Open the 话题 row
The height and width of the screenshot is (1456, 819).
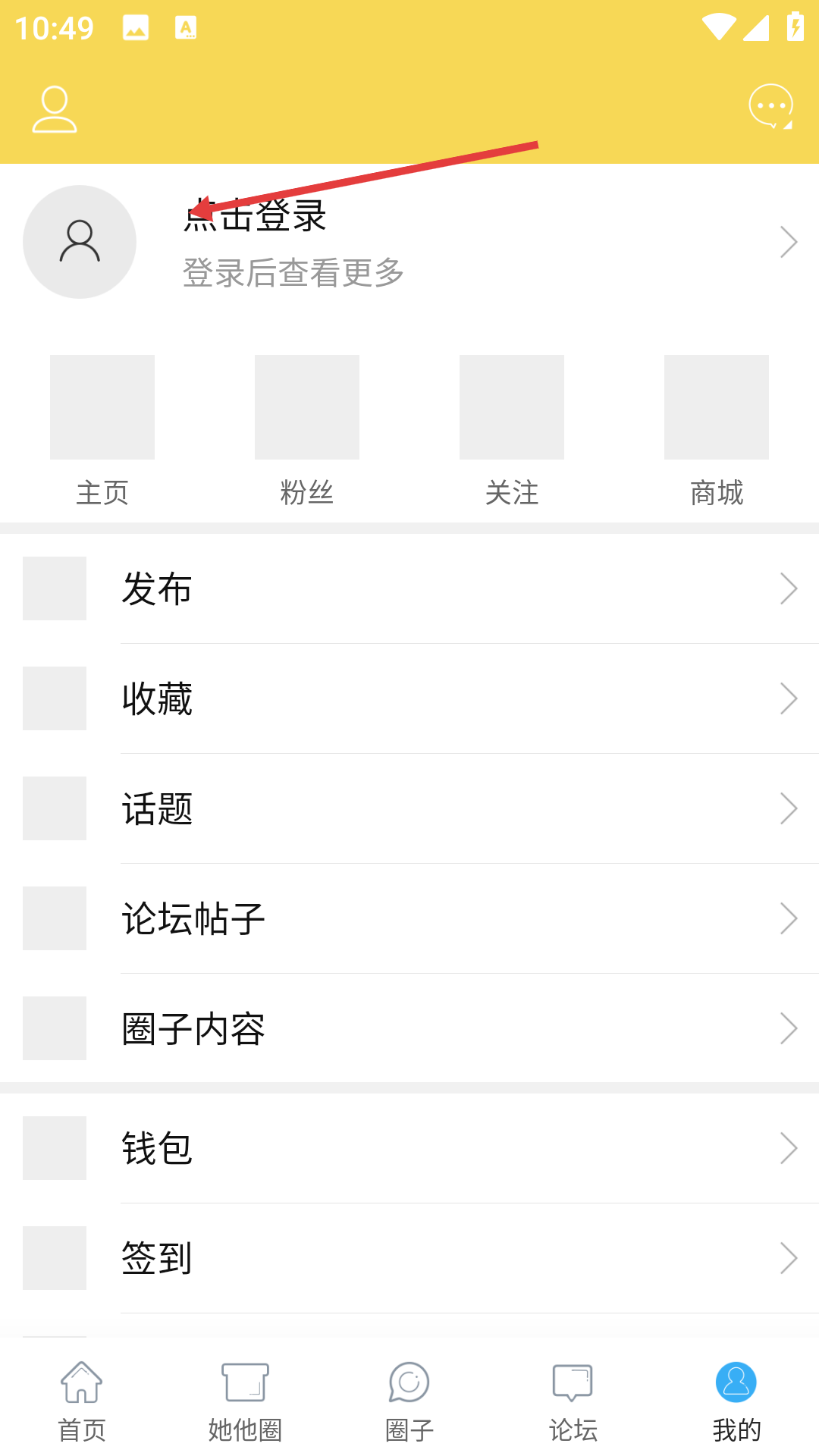click(x=409, y=808)
